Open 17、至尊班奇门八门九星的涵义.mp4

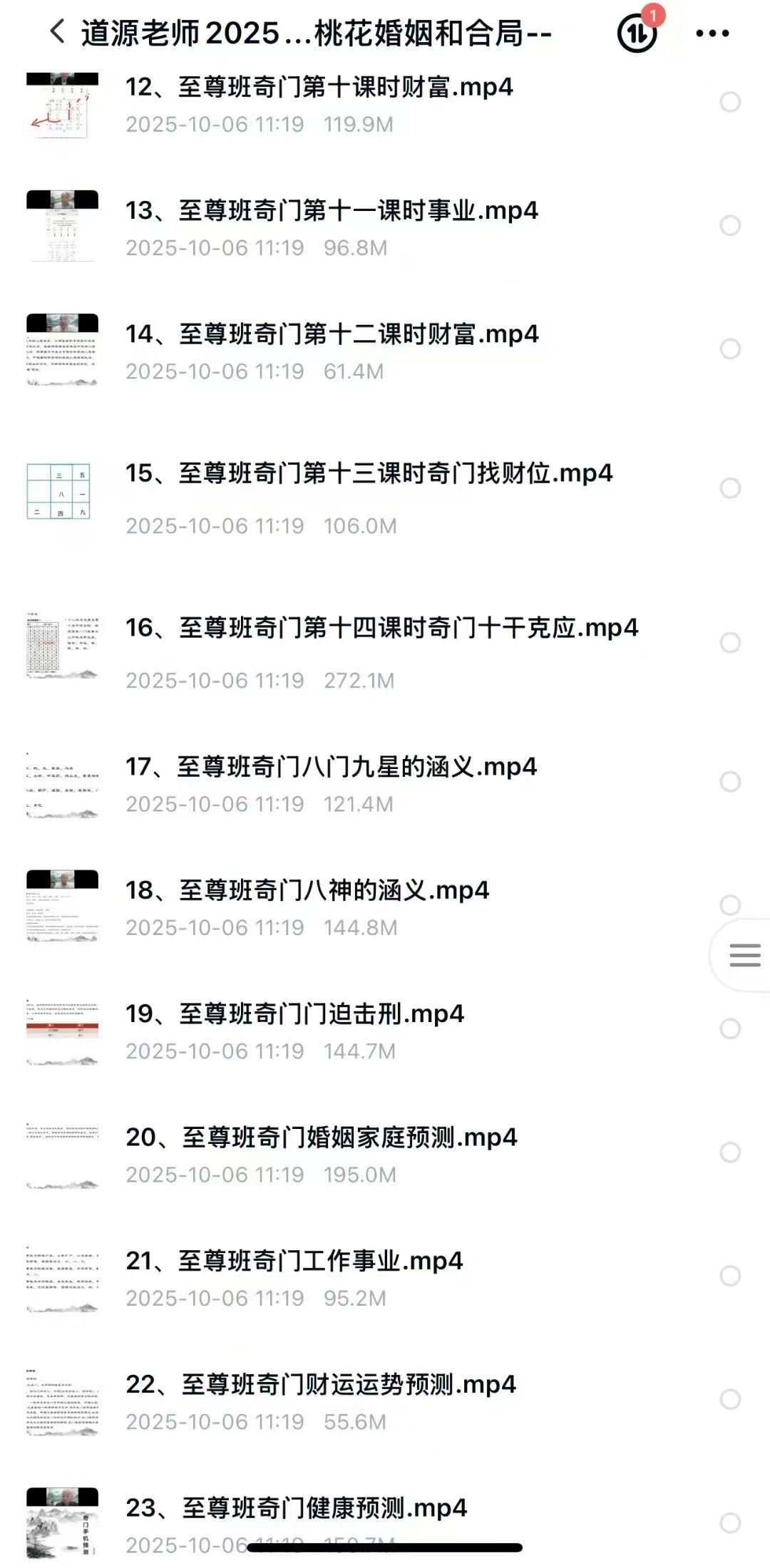331,768
